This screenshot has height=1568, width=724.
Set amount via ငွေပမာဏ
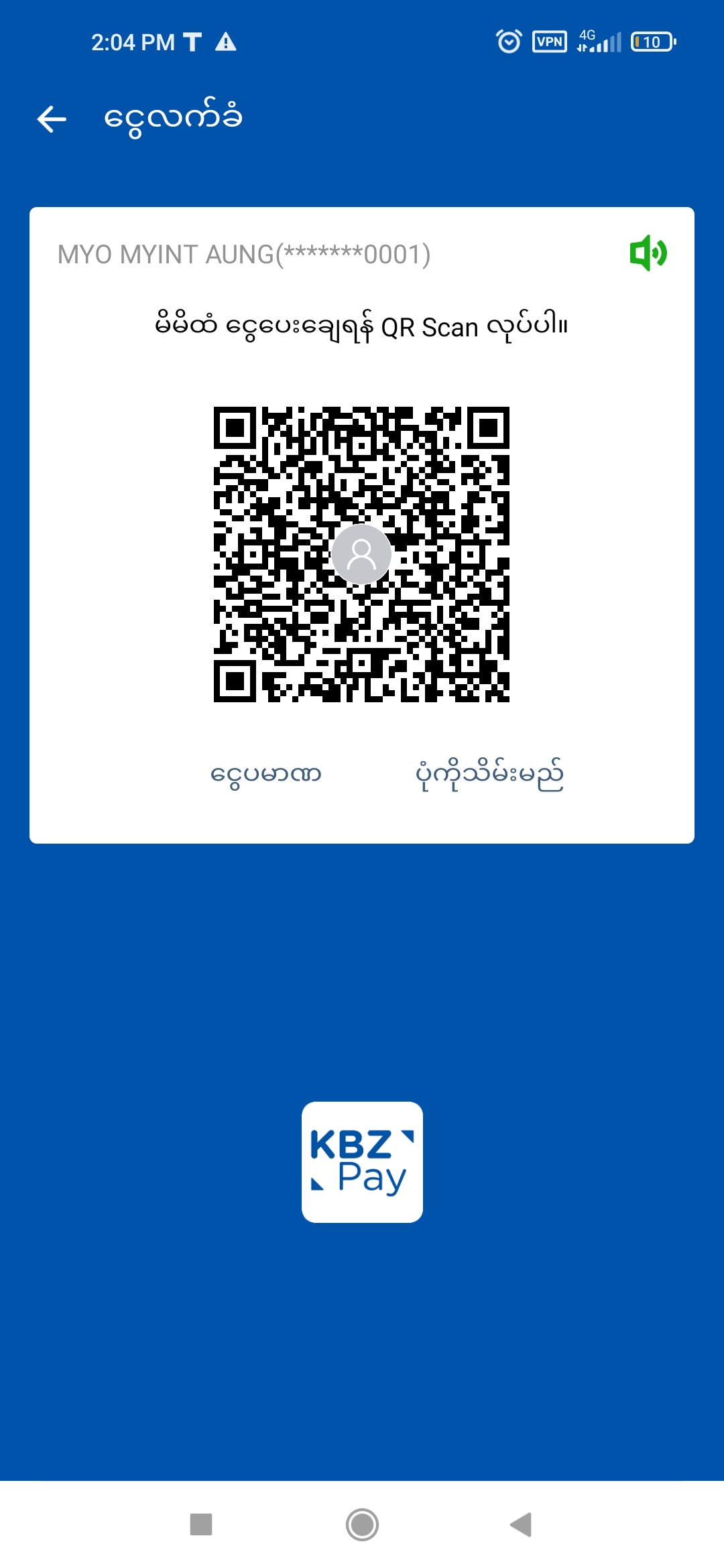coord(266,774)
